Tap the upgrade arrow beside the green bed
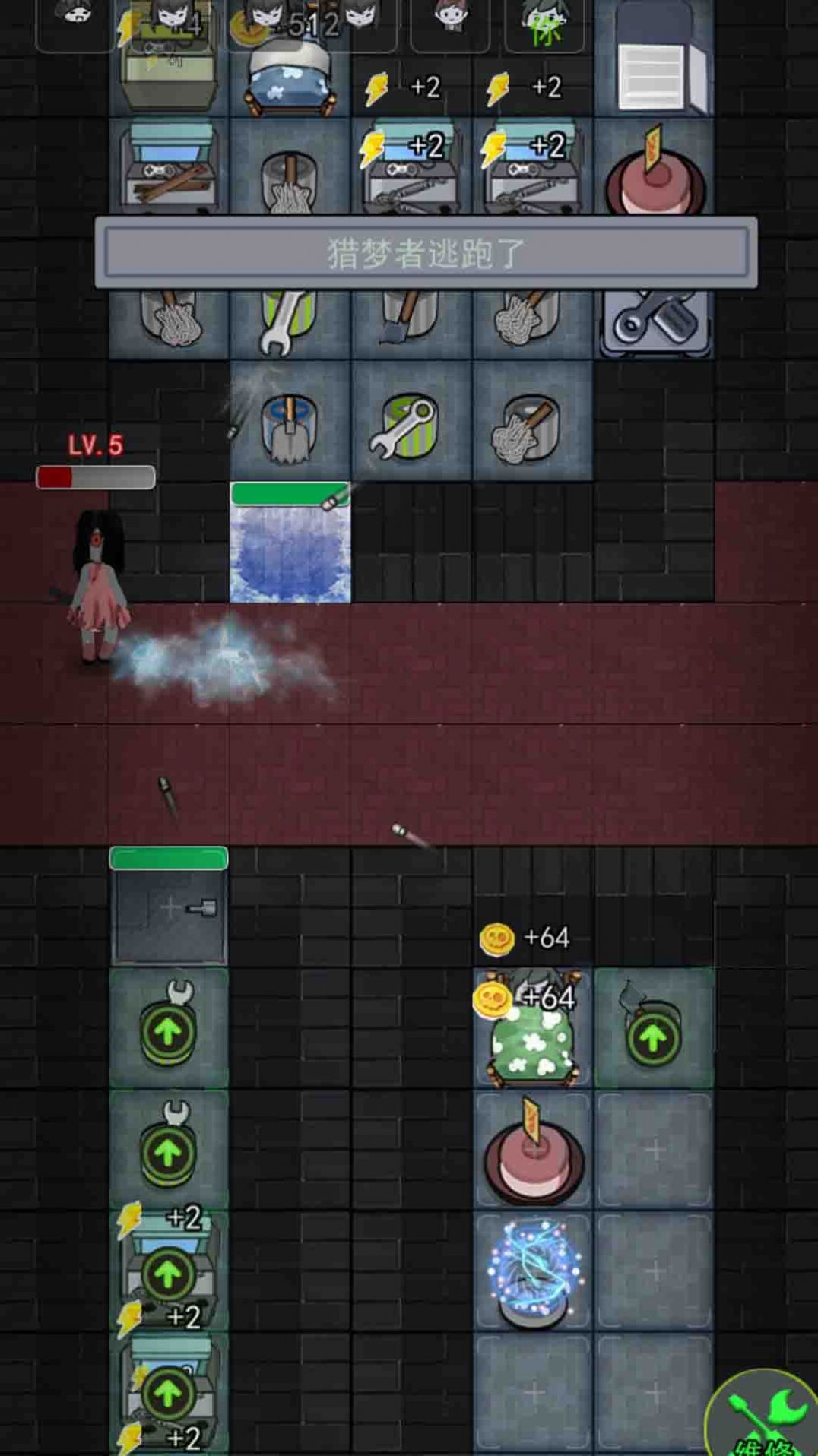The width and height of the screenshot is (818, 1456). (652, 1037)
